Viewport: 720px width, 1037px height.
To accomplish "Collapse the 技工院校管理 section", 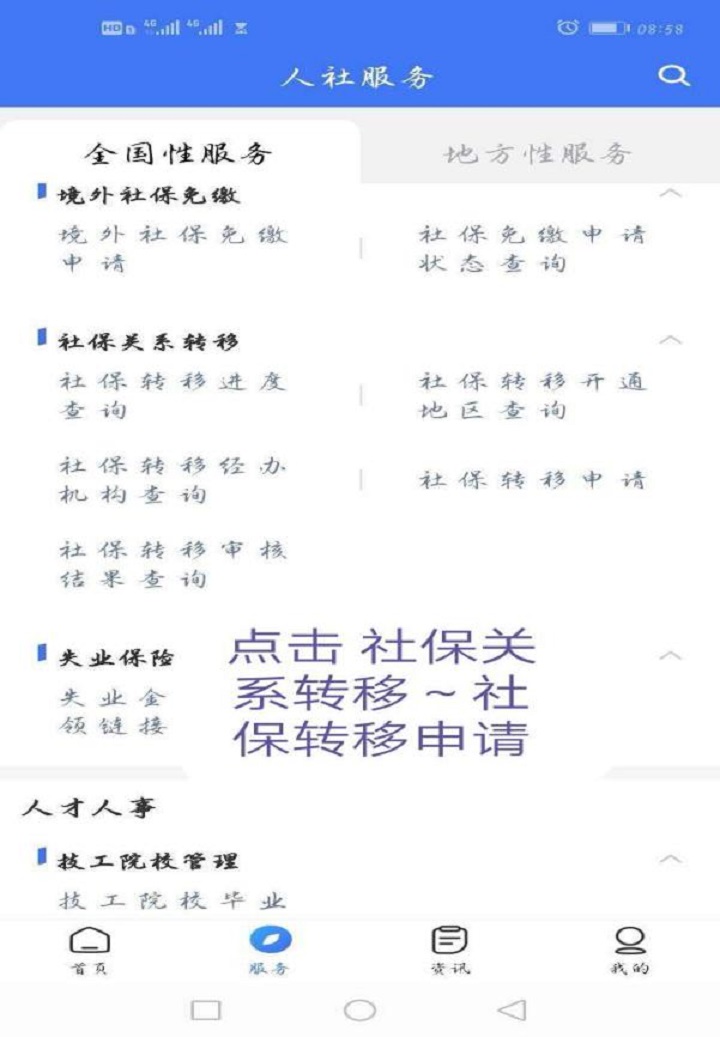I will pos(672,859).
